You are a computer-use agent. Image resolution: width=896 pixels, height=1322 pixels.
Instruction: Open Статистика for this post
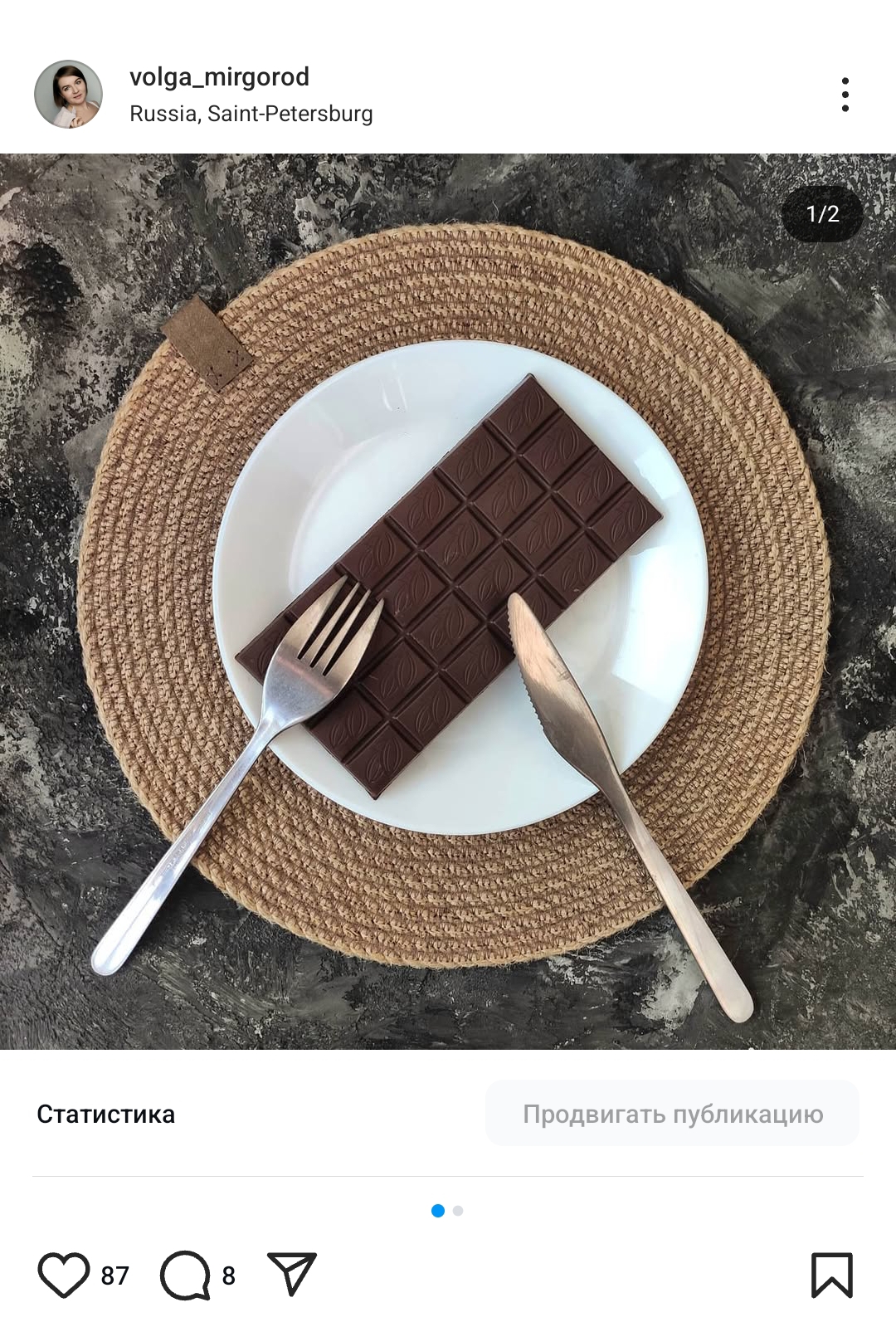click(105, 1114)
